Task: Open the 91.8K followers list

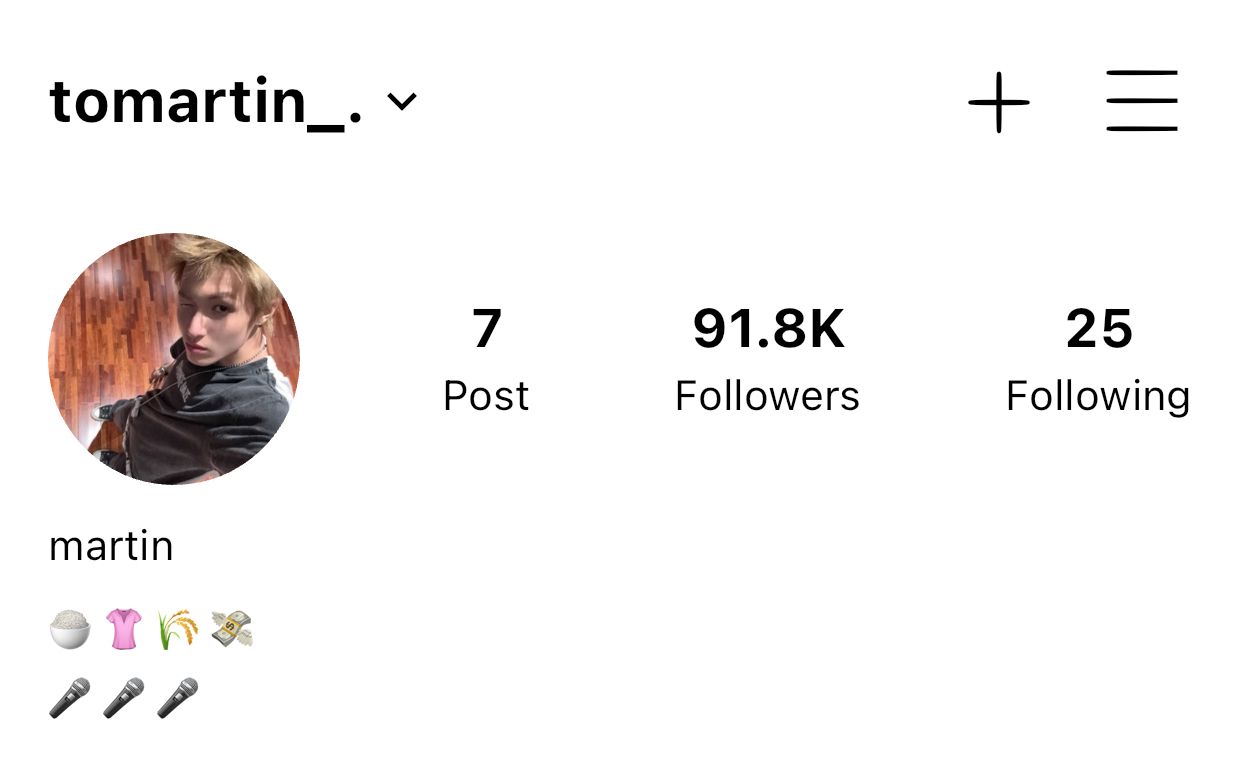Action: point(767,360)
